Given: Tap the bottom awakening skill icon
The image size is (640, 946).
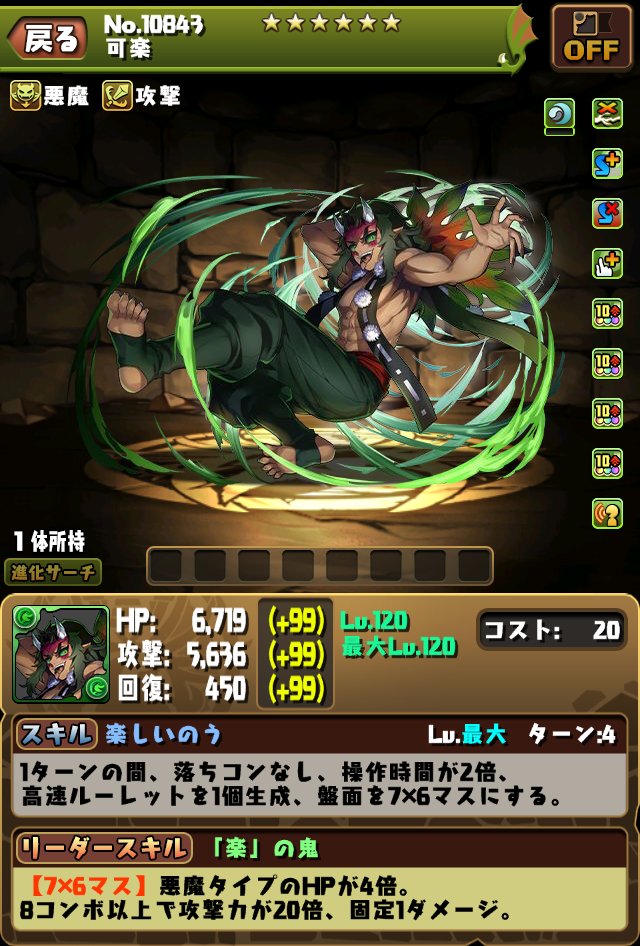Looking at the screenshot, I should [x=607, y=512].
